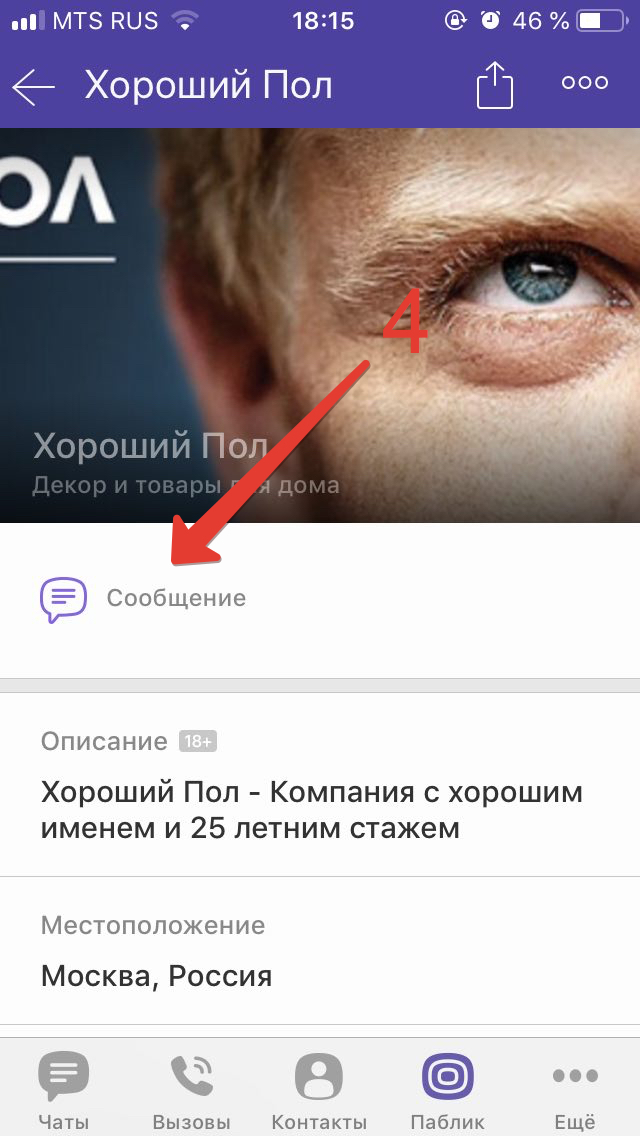Screen dimensions: 640x1136
Task: Open the three-dot overflow menu
Action: [x=585, y=84]
